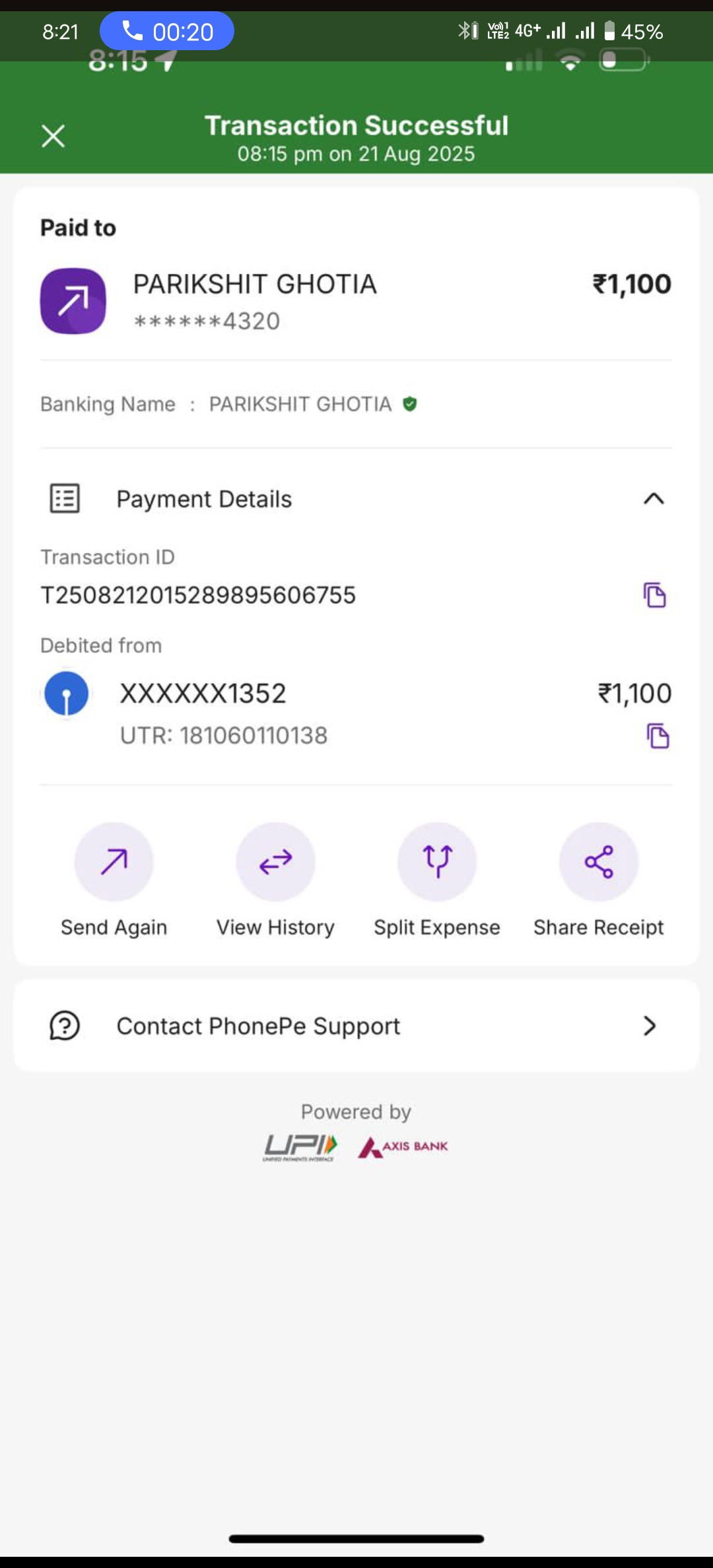Viewport: 713px width, 1568px height.
Task: Collapse the Payment Details section
Action: (x=654, y=499)
